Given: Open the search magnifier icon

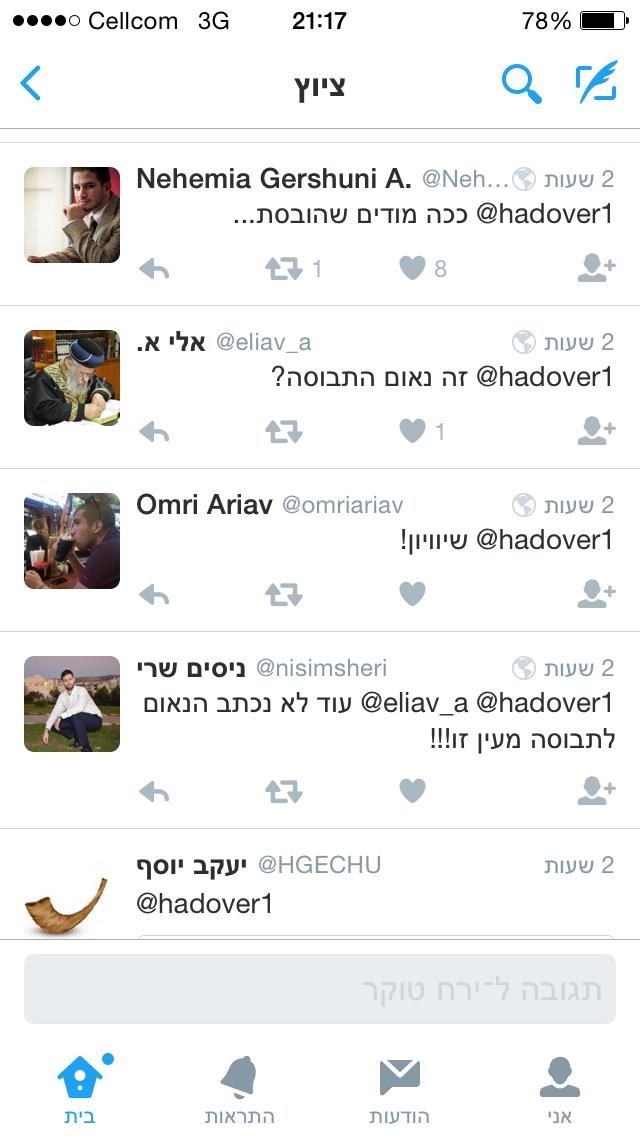Looking at the screenshot, I should click(x=522, y=83).
